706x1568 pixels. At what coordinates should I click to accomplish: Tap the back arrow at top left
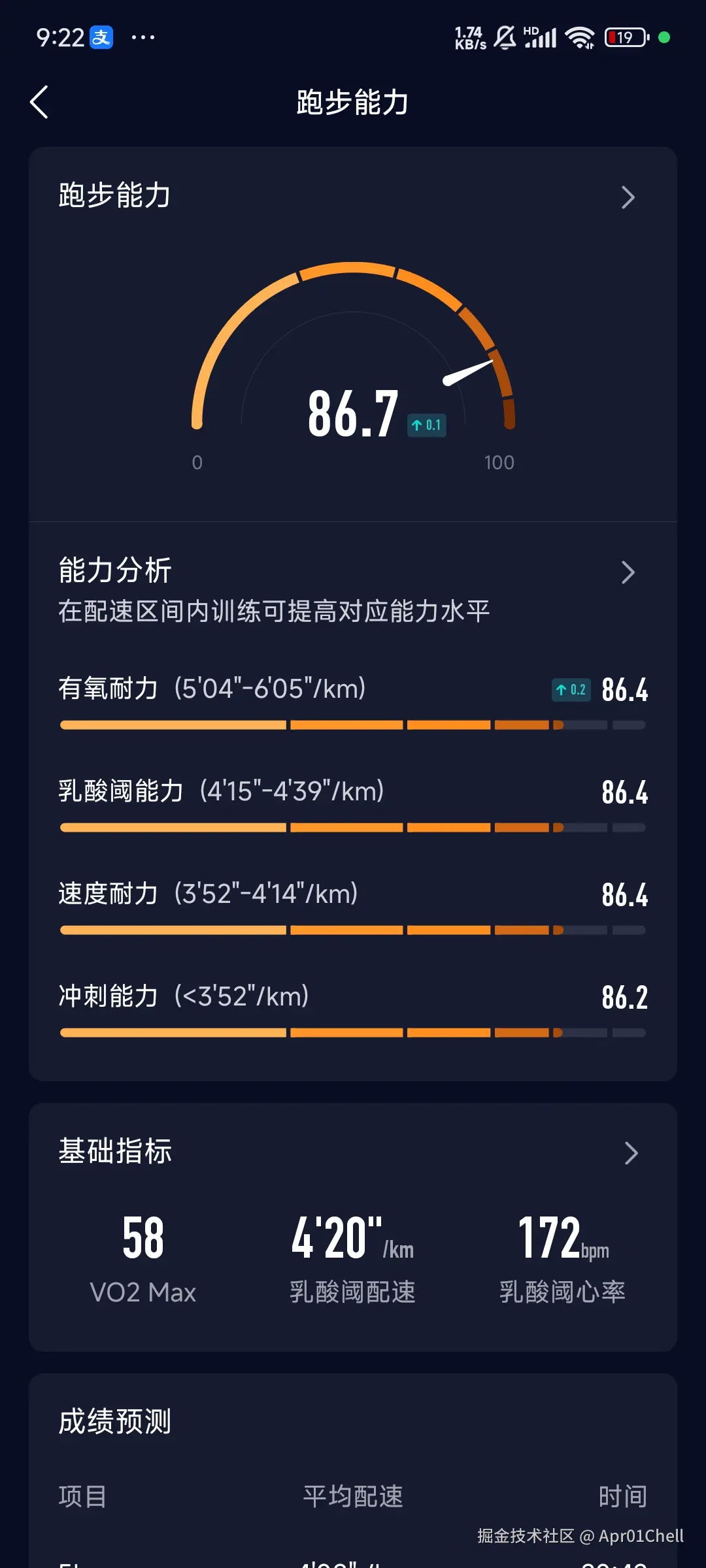pos(41,103)
